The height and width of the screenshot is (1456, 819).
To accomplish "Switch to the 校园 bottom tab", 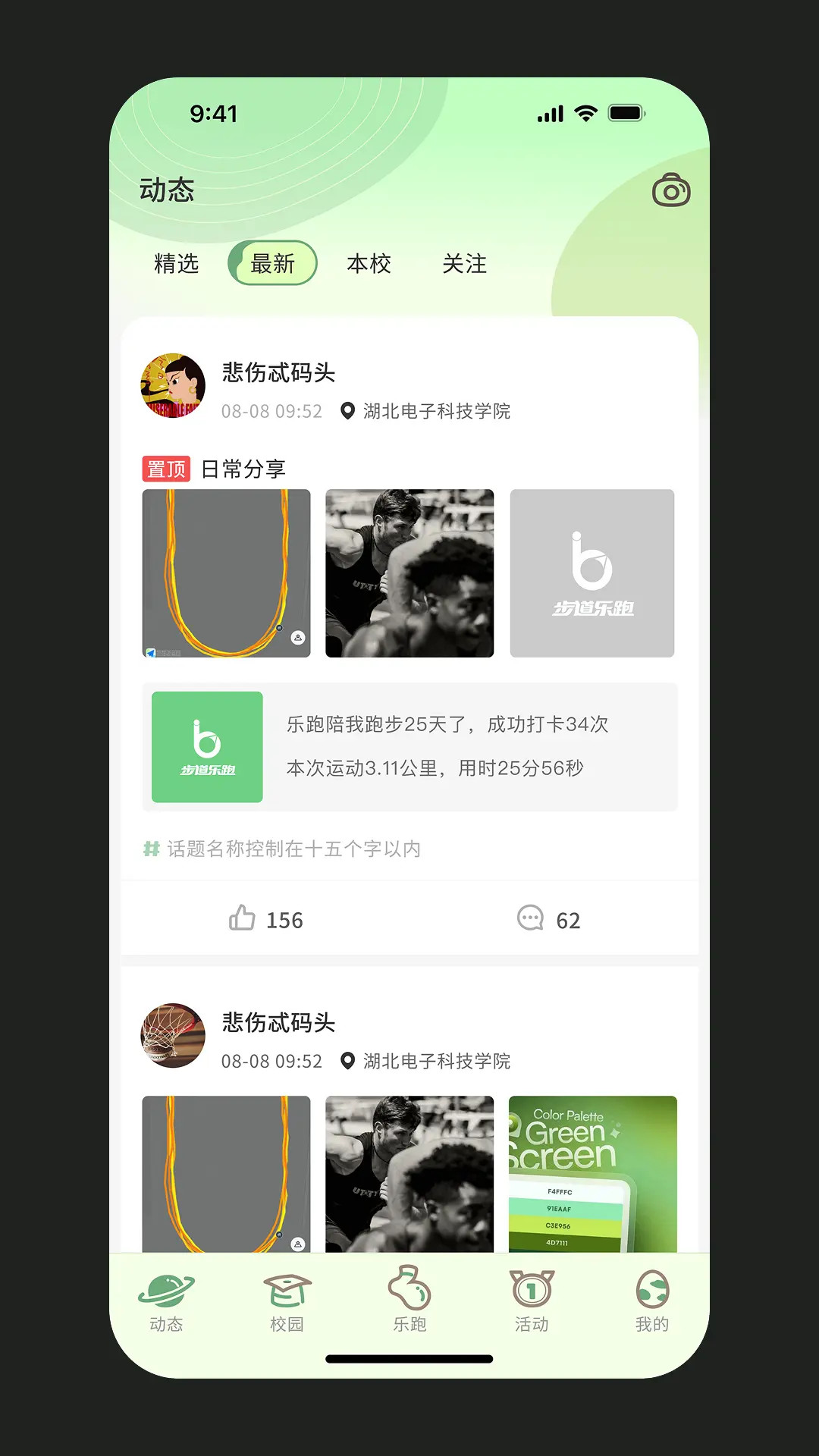I will 287,1301.
